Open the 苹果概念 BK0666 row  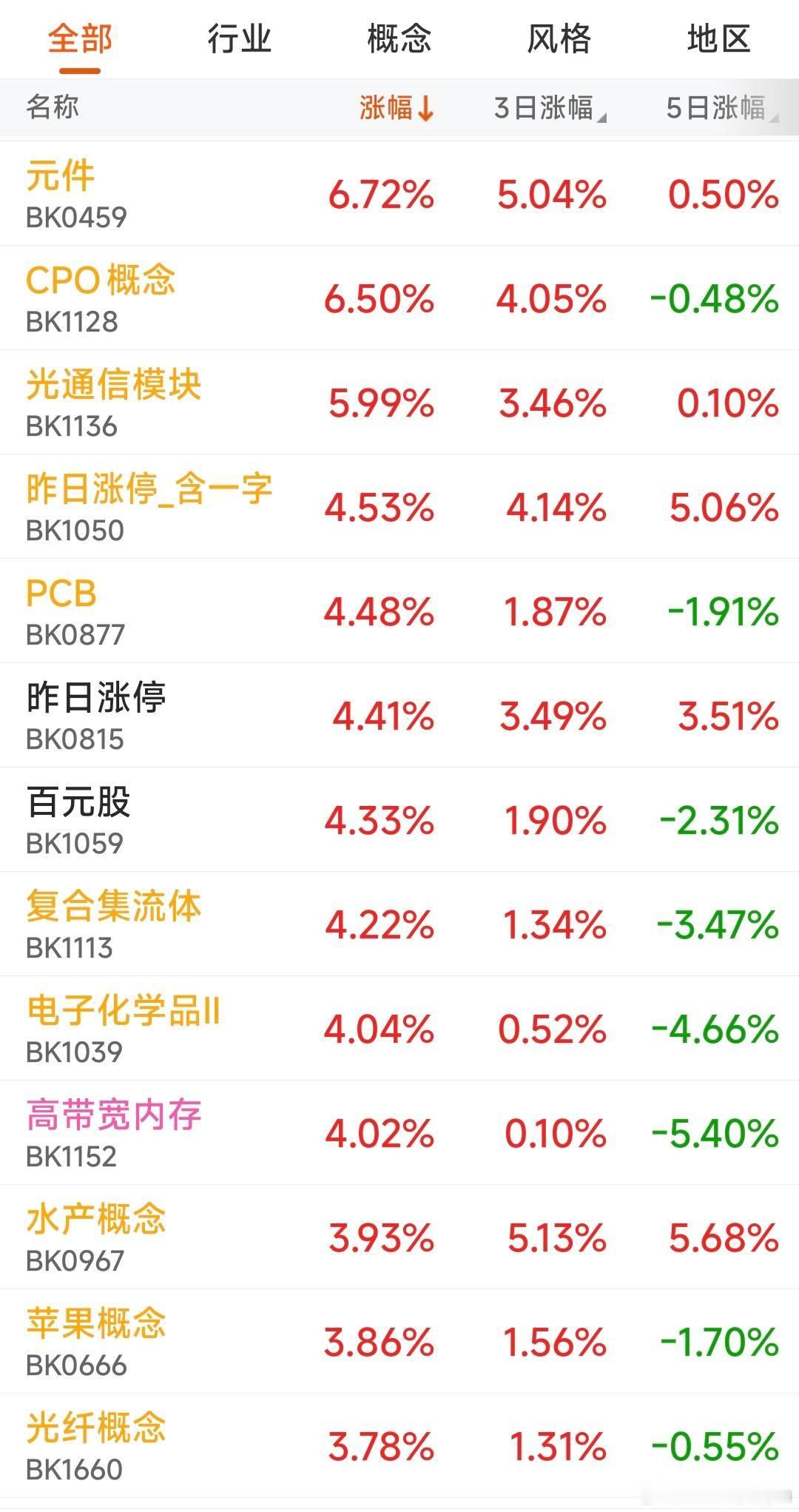coord(399,1342)
